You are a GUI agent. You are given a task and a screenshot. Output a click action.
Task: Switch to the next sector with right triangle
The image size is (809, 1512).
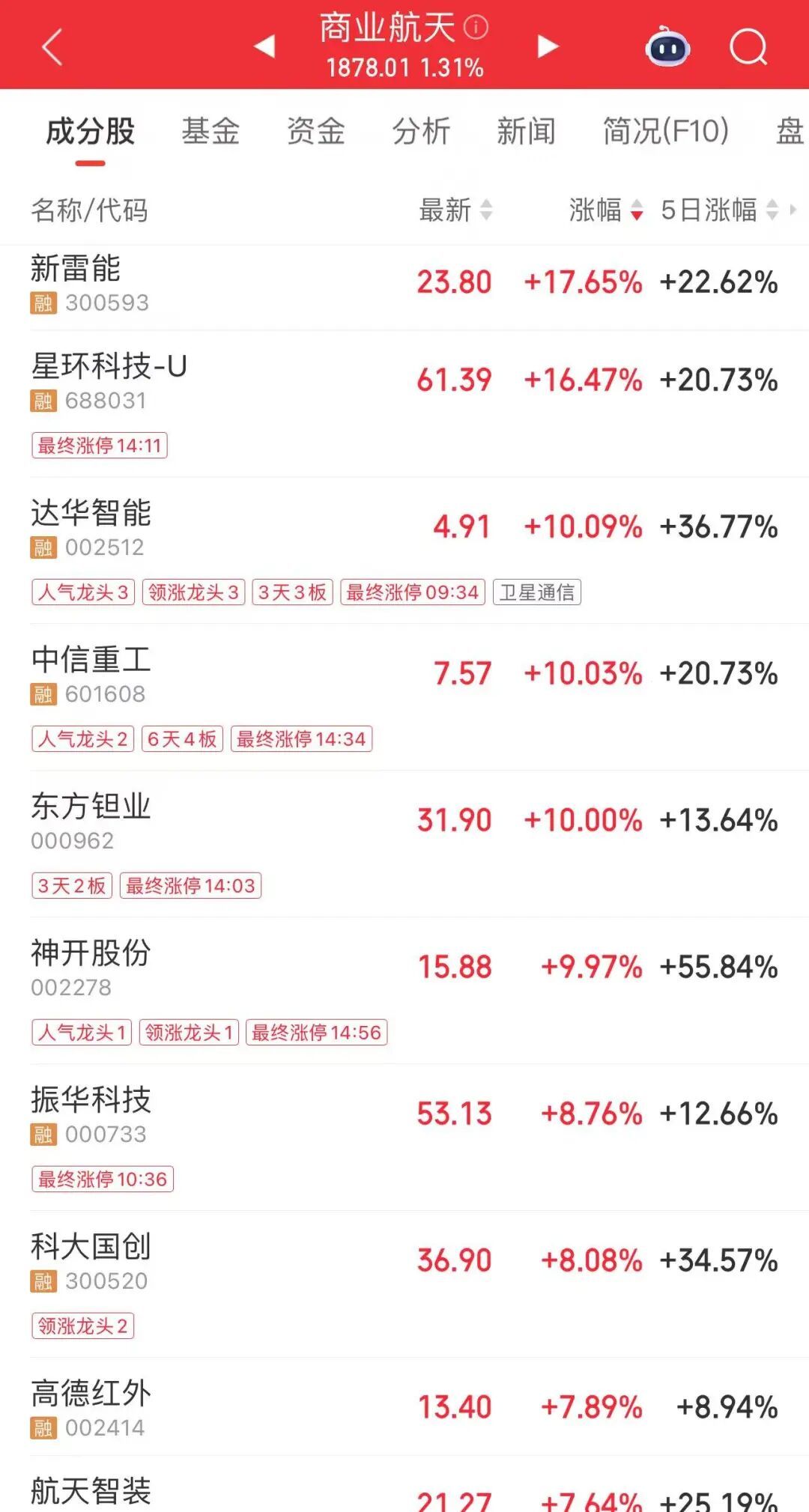tap(548, 46)
